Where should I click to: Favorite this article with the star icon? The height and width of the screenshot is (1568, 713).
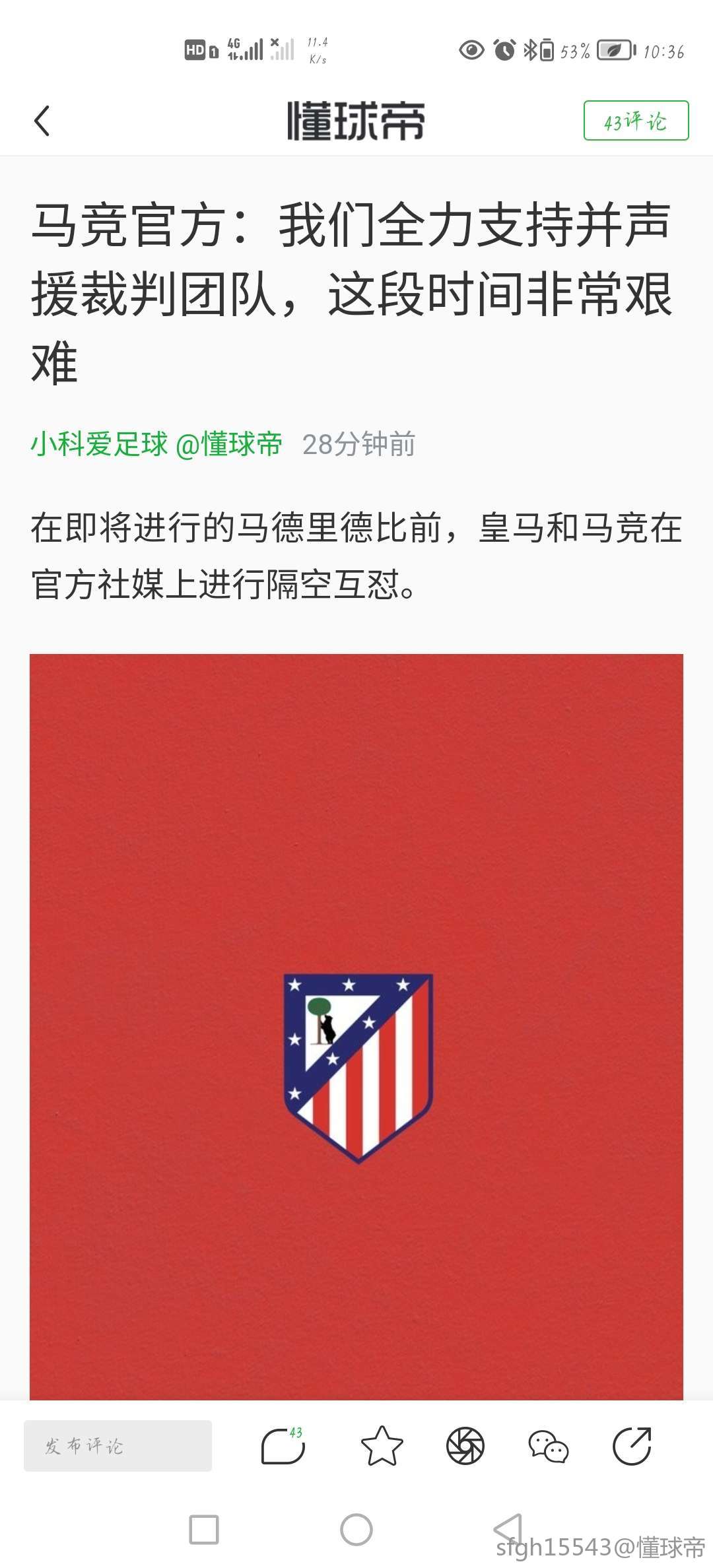click(382, 1446)
